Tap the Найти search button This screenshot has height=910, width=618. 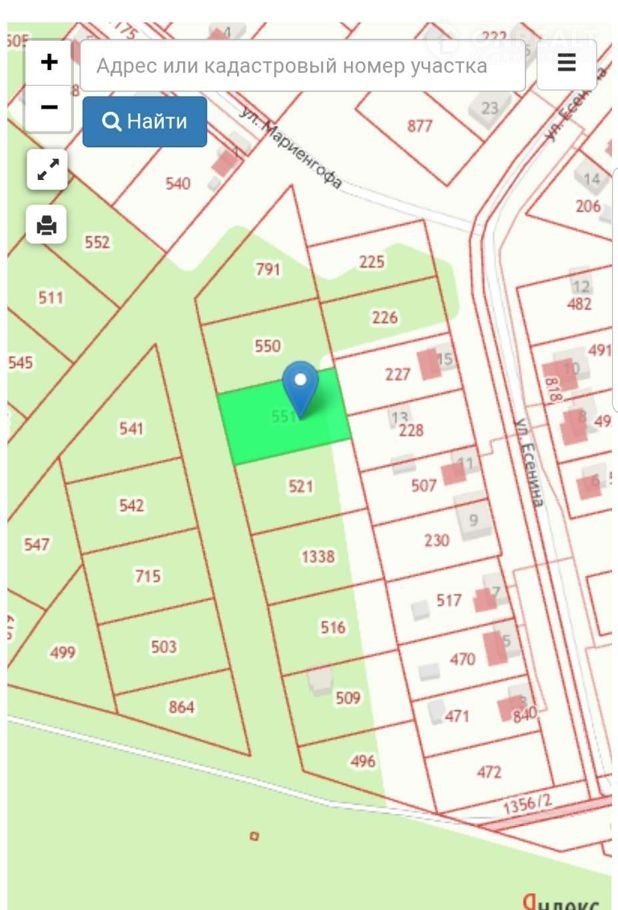pyautogui.click(x=145, y=122)
